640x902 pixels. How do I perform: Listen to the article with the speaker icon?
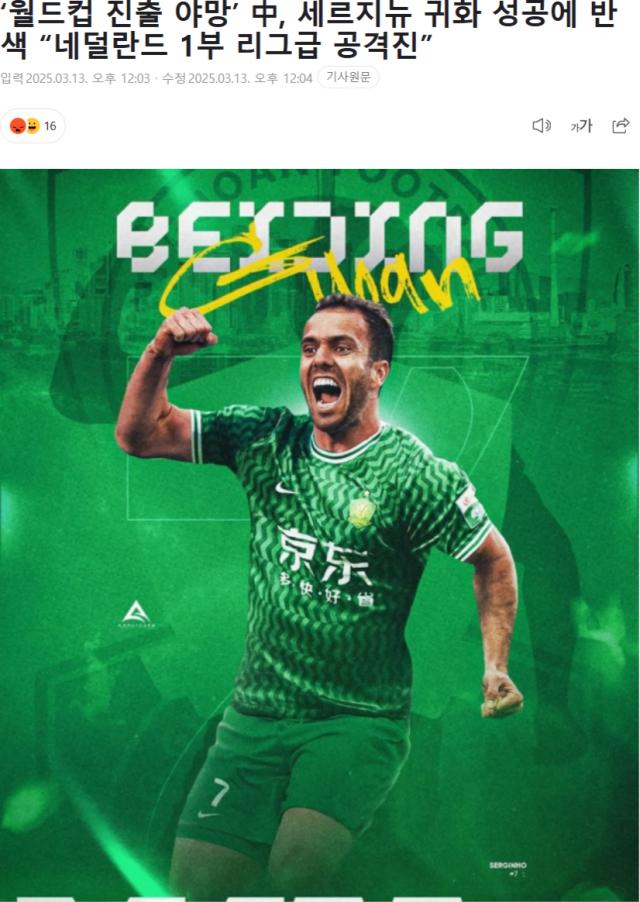point(541,126)
